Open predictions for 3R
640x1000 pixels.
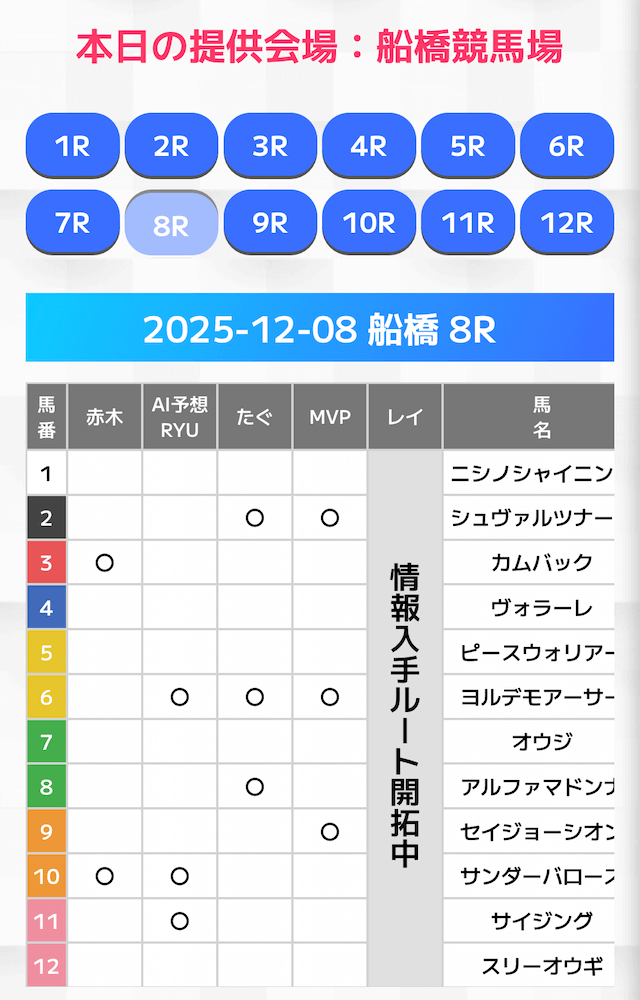[270, 146]
